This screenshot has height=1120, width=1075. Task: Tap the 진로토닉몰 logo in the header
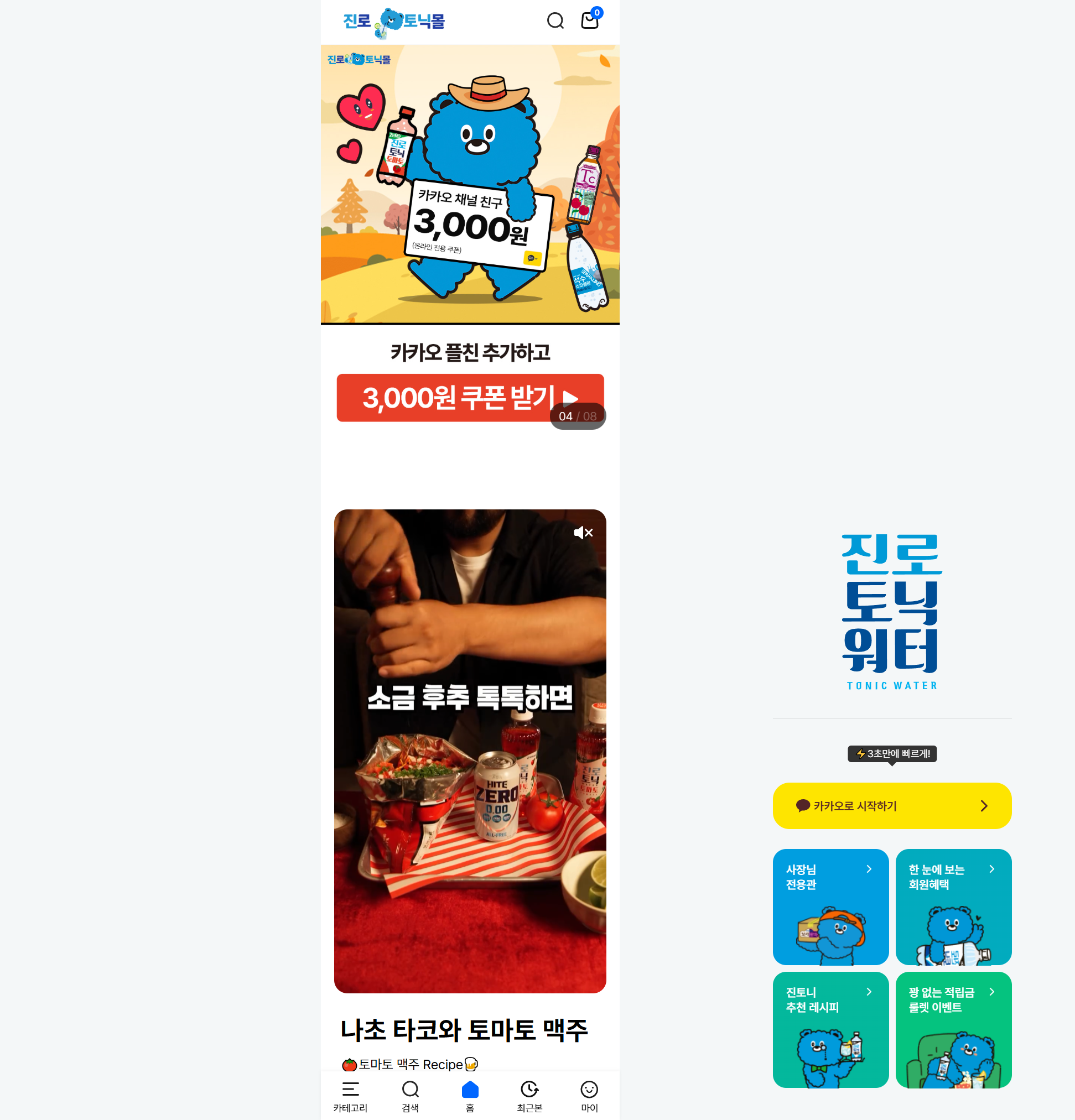pos(394,22)
